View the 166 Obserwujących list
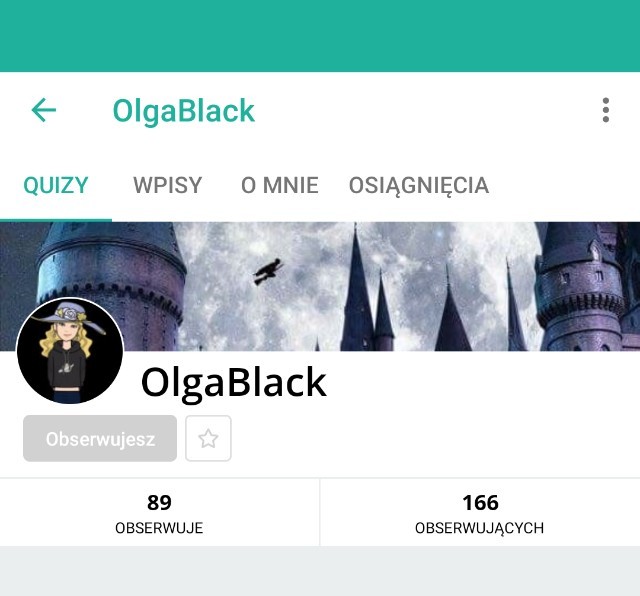 point(480,512)
